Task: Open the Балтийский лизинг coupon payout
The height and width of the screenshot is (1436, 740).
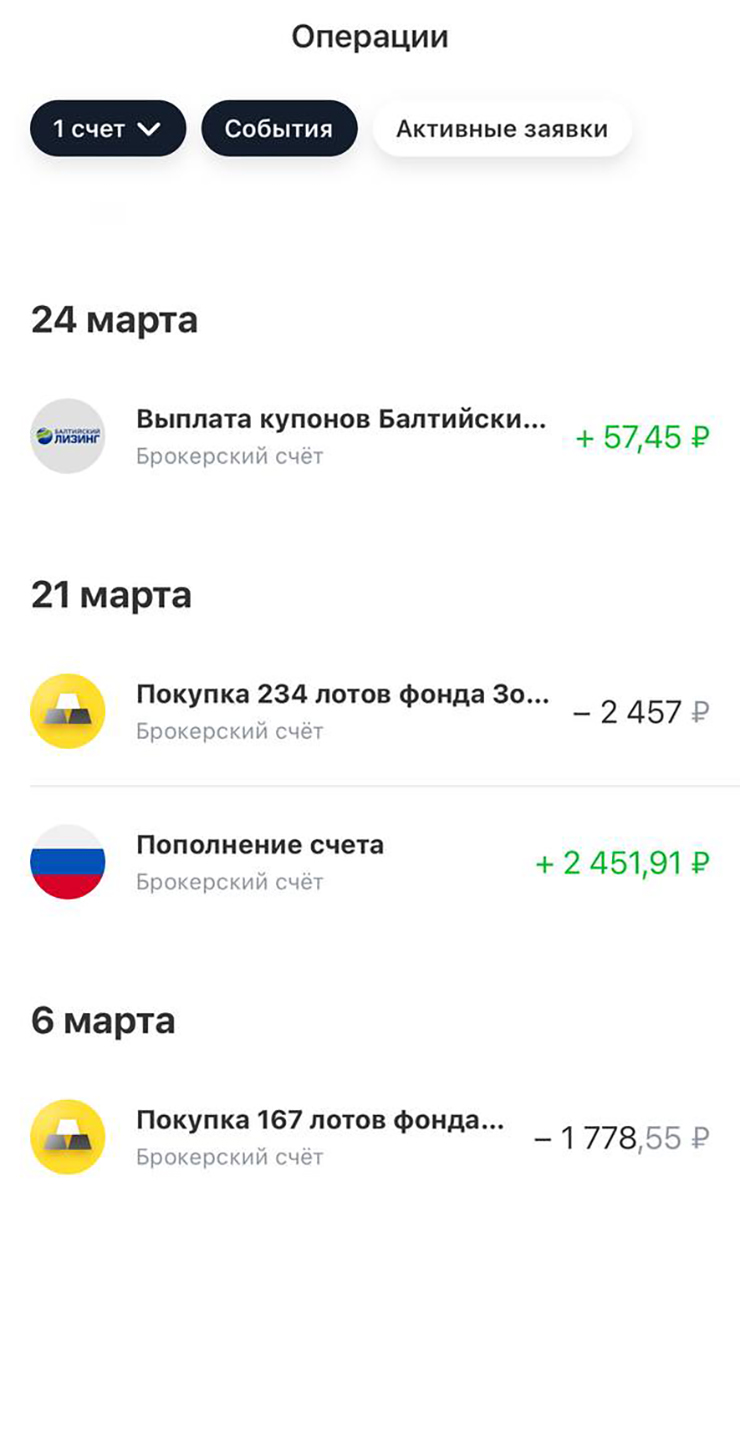Action: [x=370, y=437]
